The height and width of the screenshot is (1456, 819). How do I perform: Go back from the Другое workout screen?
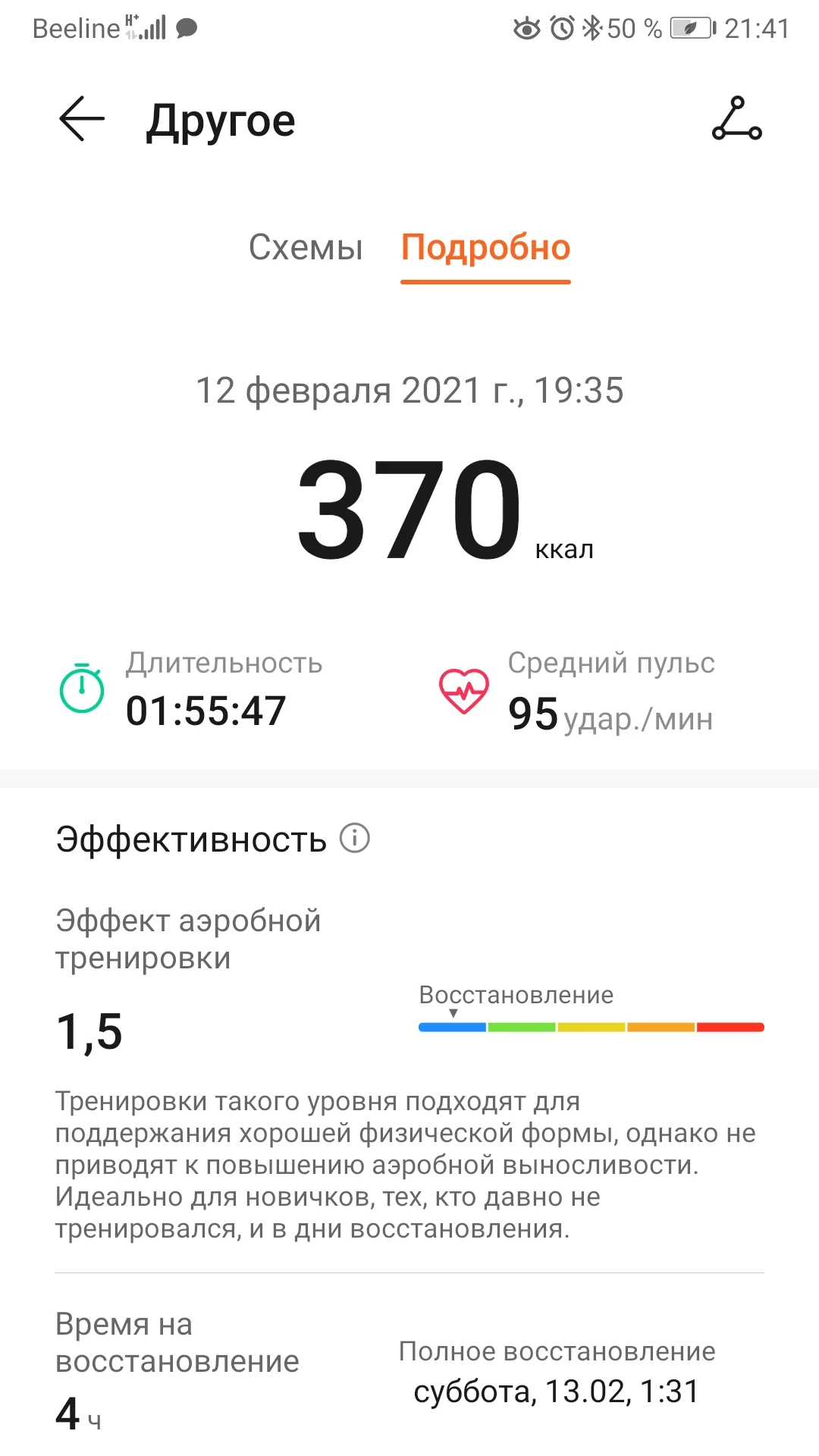coord(81,120)
